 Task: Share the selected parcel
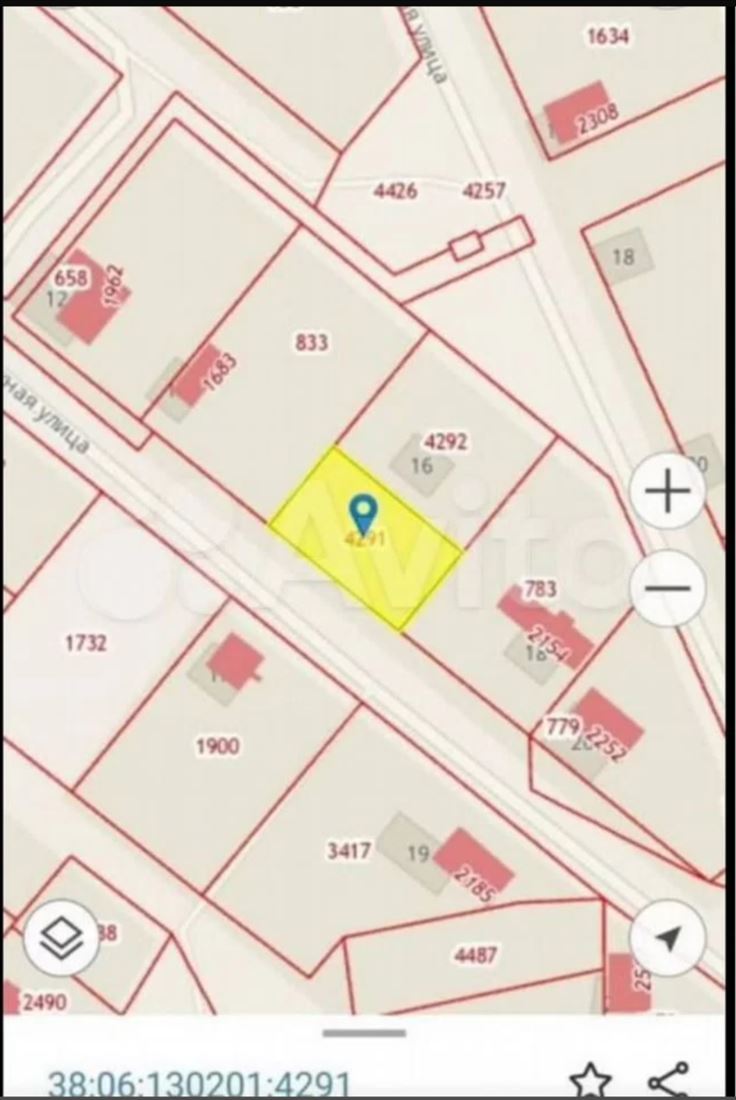click(667, 1082)
